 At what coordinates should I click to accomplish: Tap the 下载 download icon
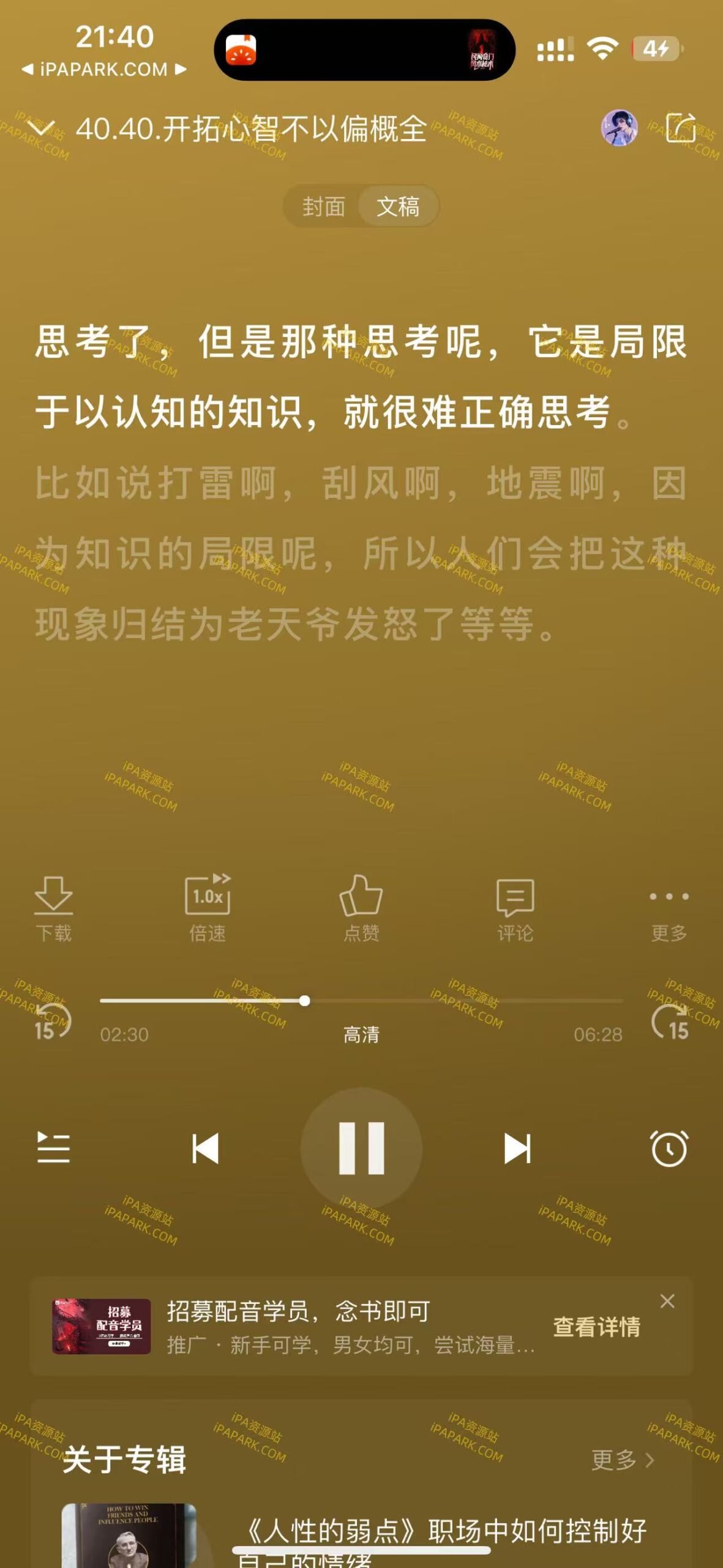coord(54,910)
